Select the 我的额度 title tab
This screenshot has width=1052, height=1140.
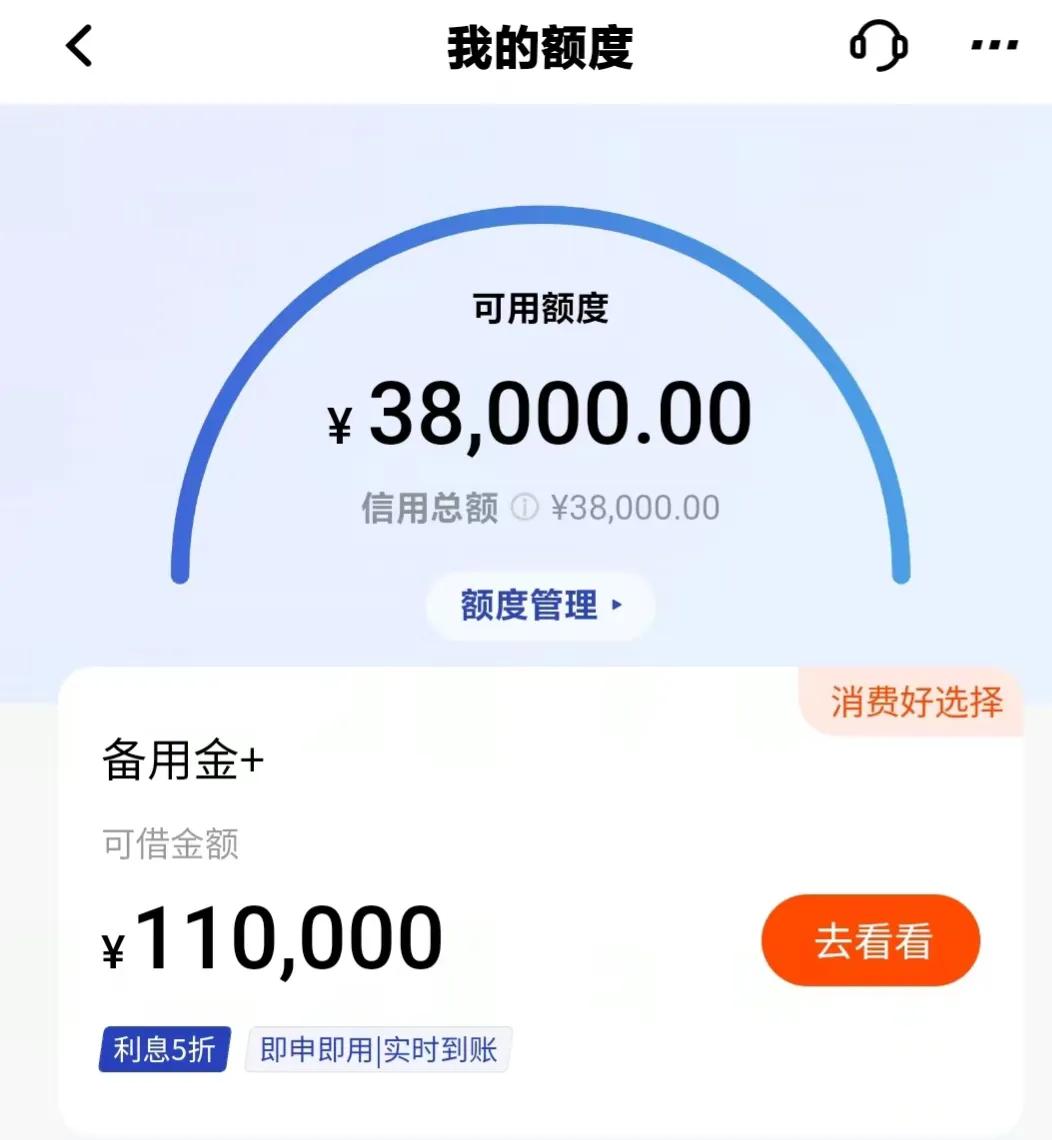tap(540, 47)
